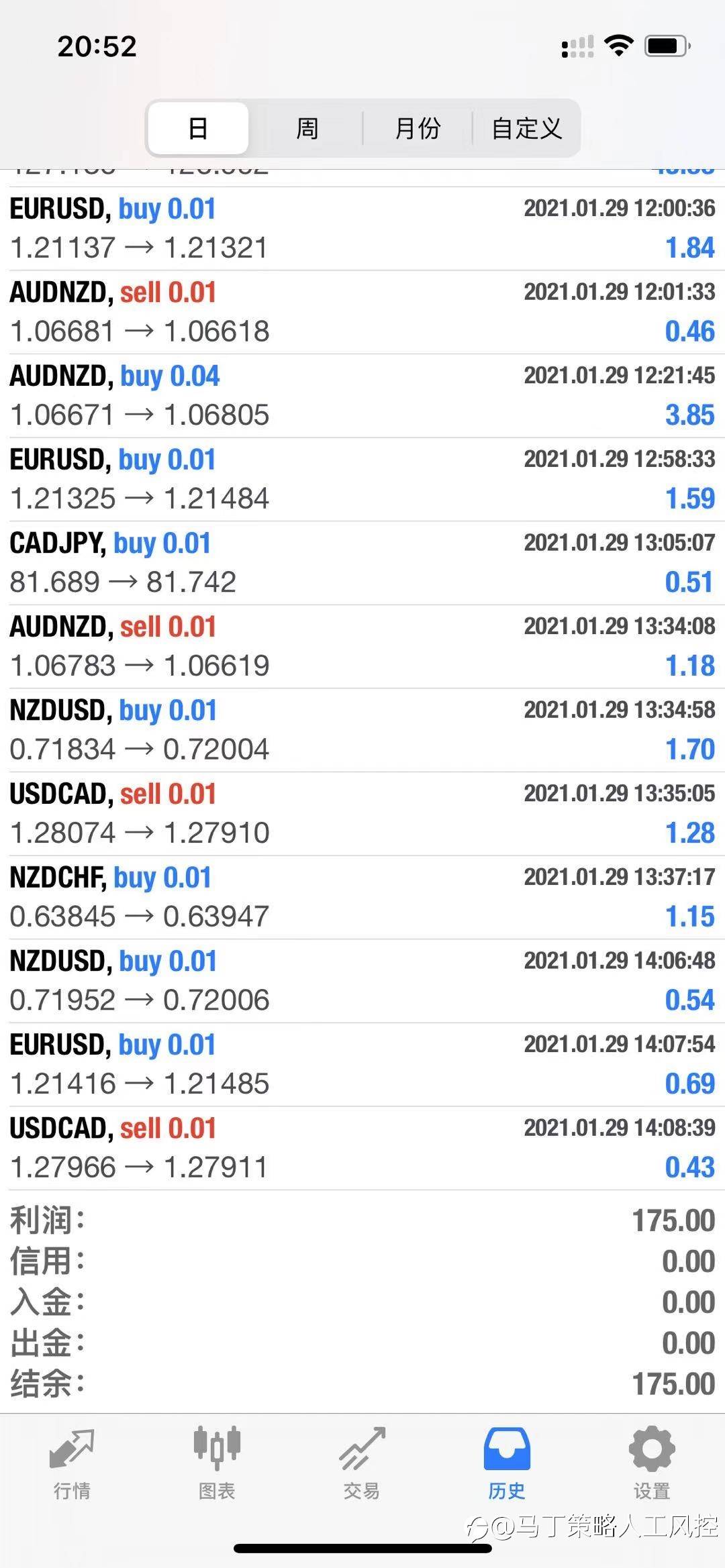The height and width of the screenshot is (1568, 725).
Task: Switch to the 月份 (month) period segment
Action: [x=418, y=128]
